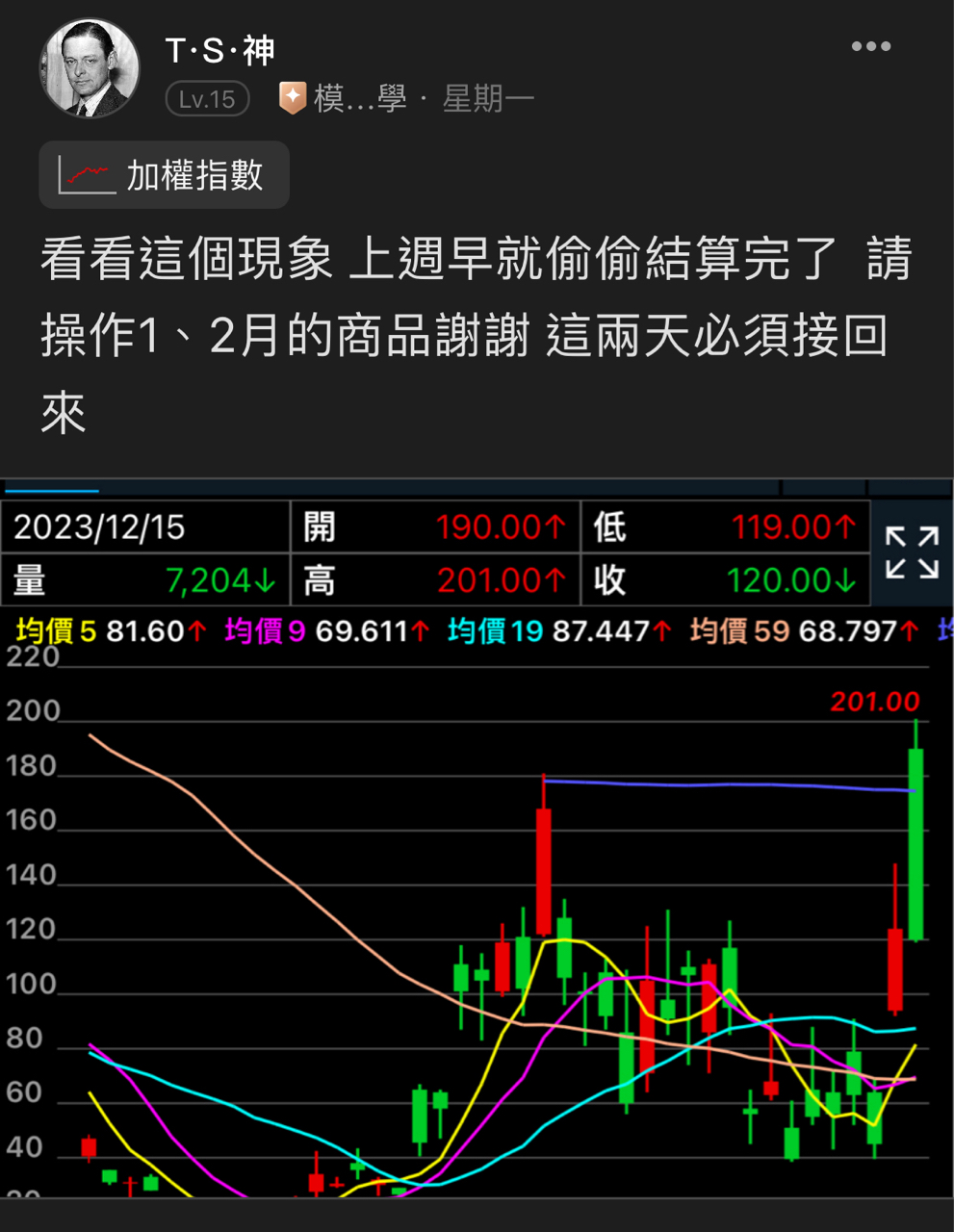Open the 加權指數 index chip
Image resolution: width=954 pixels, height=1232 pixels.
click(165, 175)
